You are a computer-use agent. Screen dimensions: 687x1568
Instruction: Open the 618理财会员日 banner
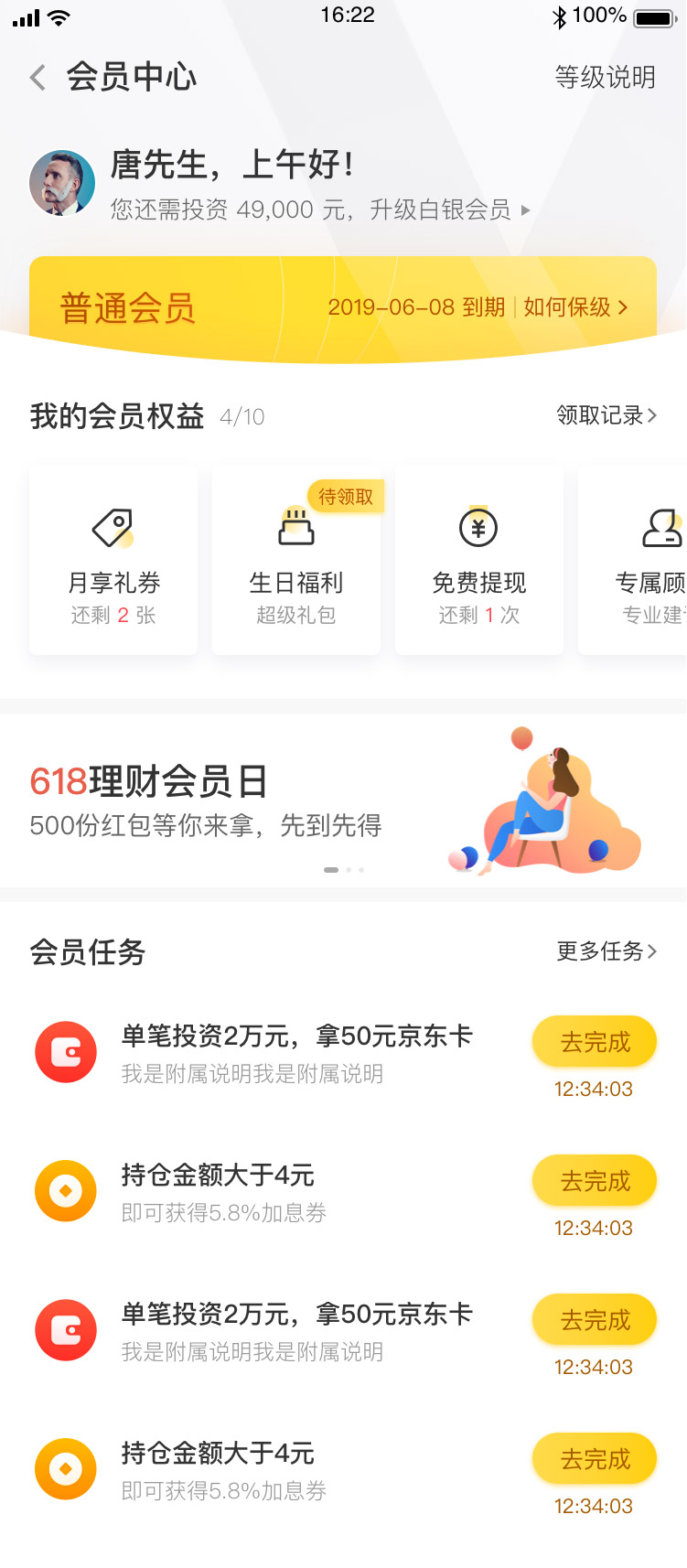click(x=343, y=800)
